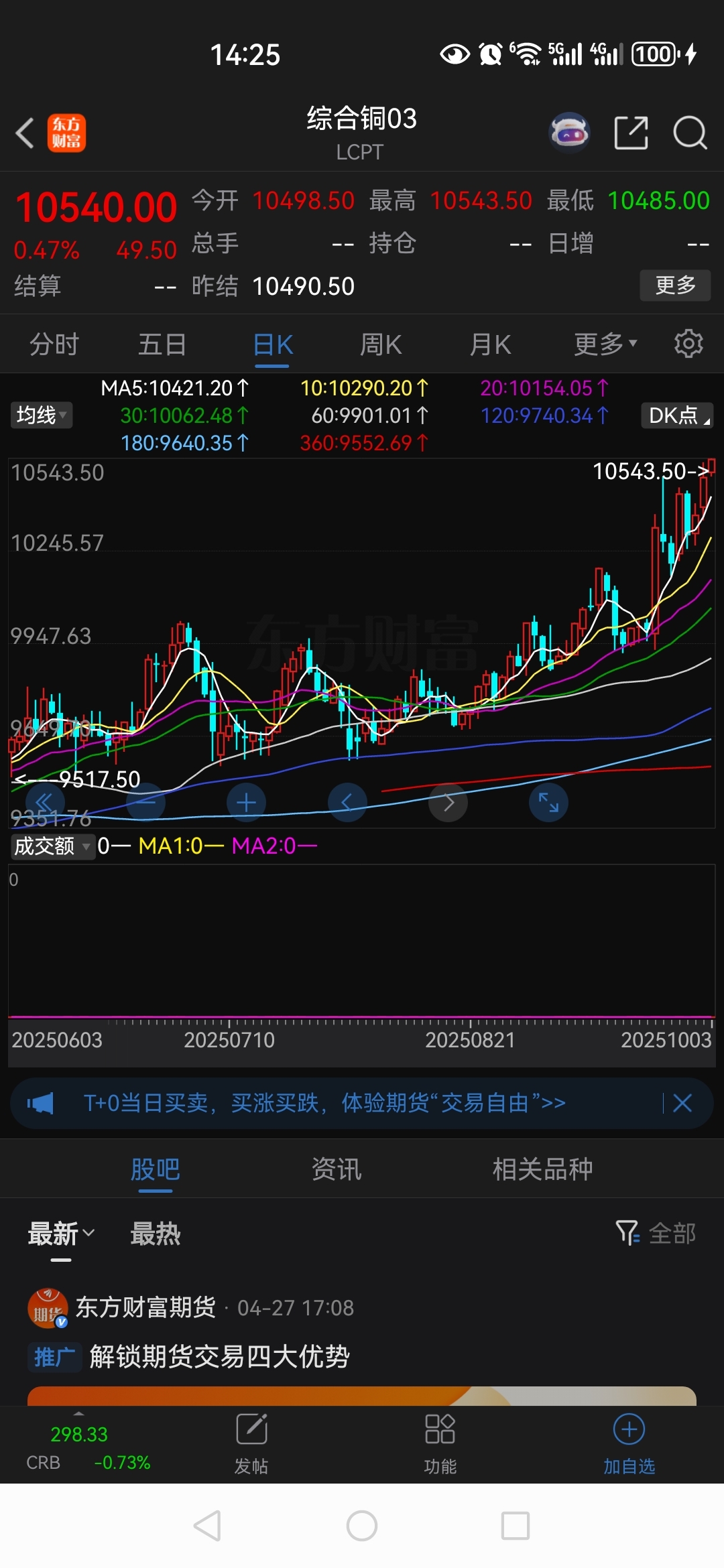724x1568 pixels.
Task: Zoom in chart with the plus icon
Action: (x=246, y=802)
